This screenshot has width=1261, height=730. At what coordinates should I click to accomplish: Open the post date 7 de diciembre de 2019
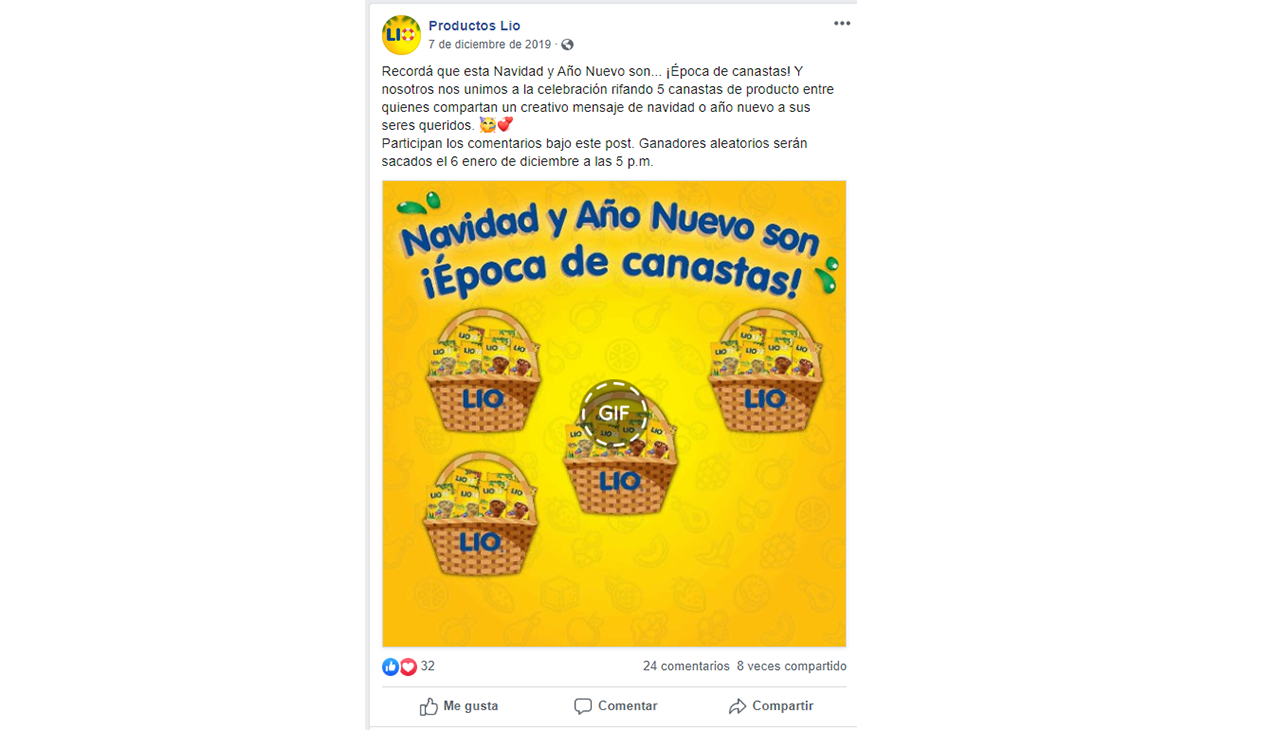489,45
